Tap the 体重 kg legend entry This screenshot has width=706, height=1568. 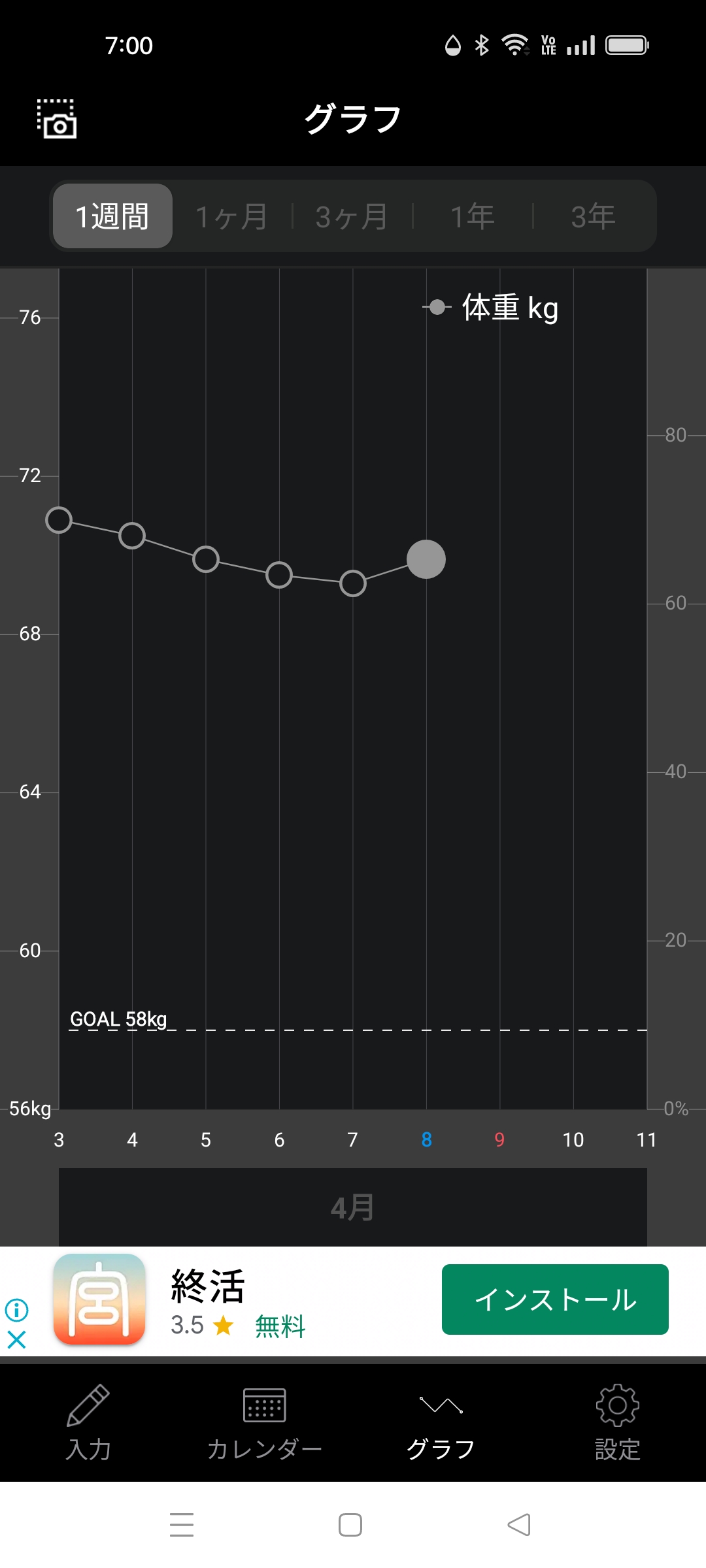(492, 307)
